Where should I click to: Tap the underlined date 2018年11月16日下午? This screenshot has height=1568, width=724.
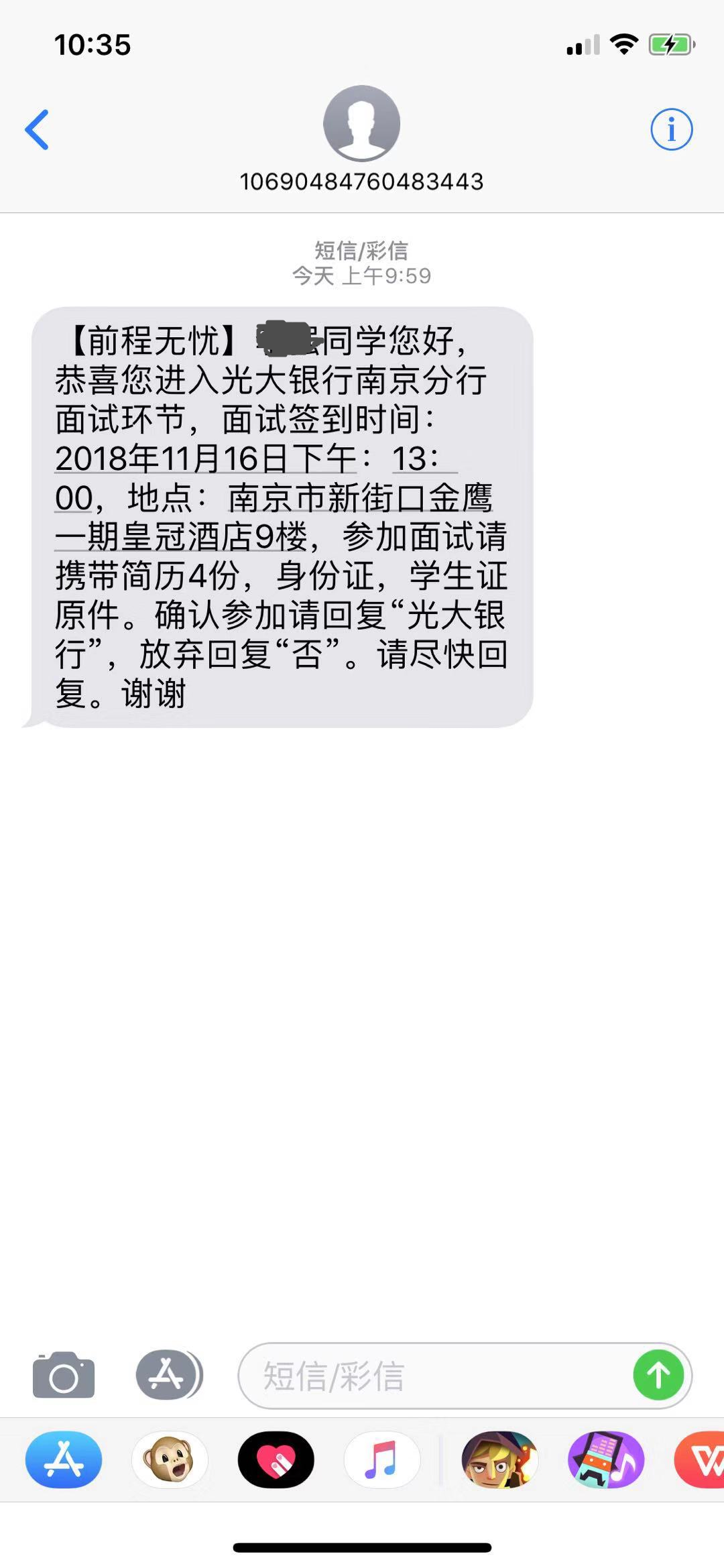(205, 459)
